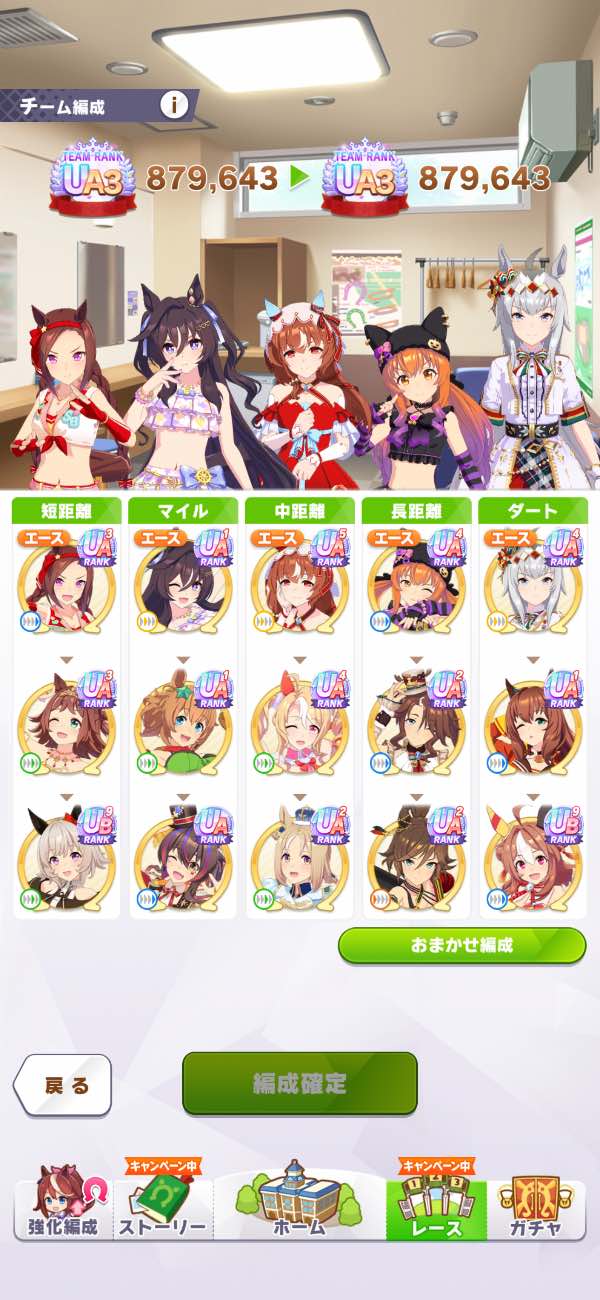Open the レース tab
The image size is (600, 1300).
pyautogui.click(x=436, y=1205)
